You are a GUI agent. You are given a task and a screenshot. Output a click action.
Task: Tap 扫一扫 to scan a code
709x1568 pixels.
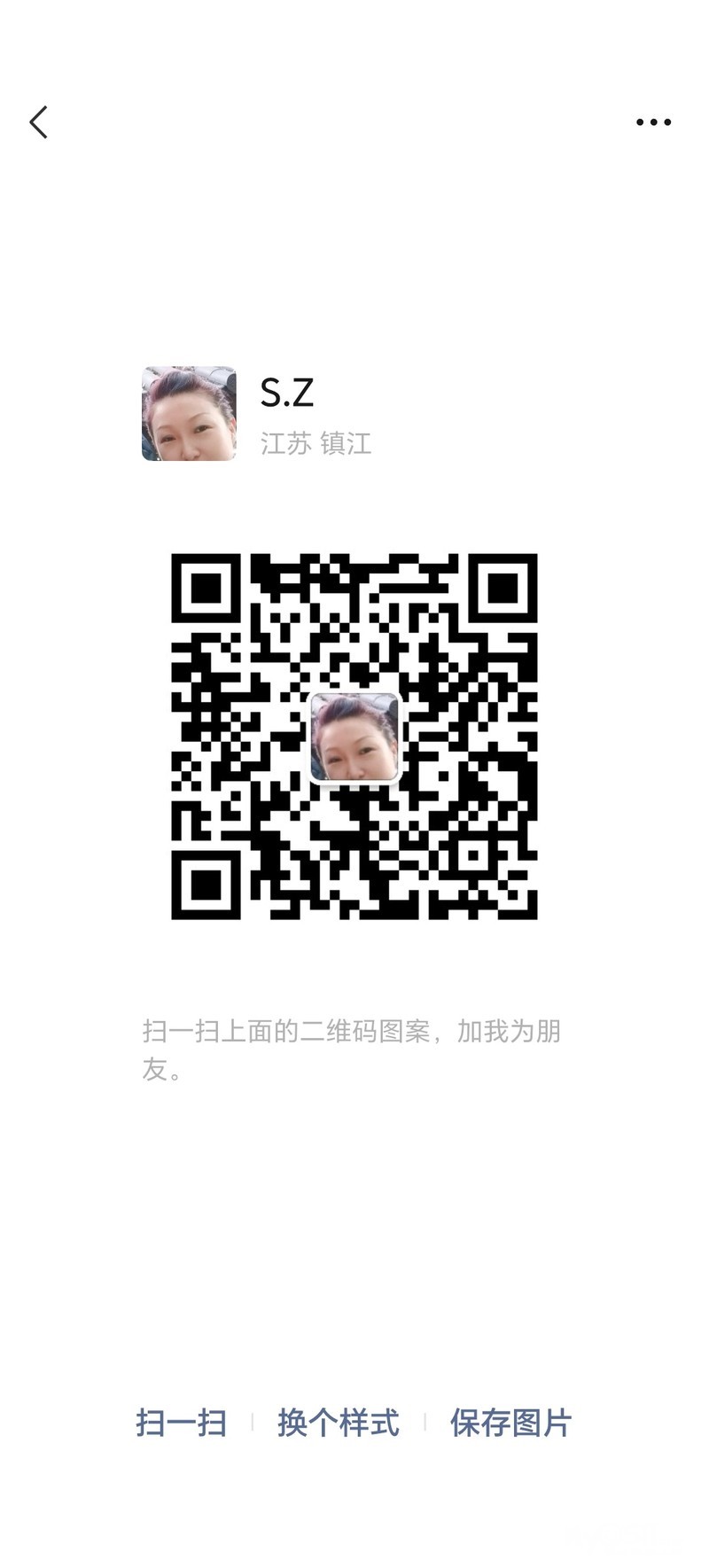point(182,1423)
